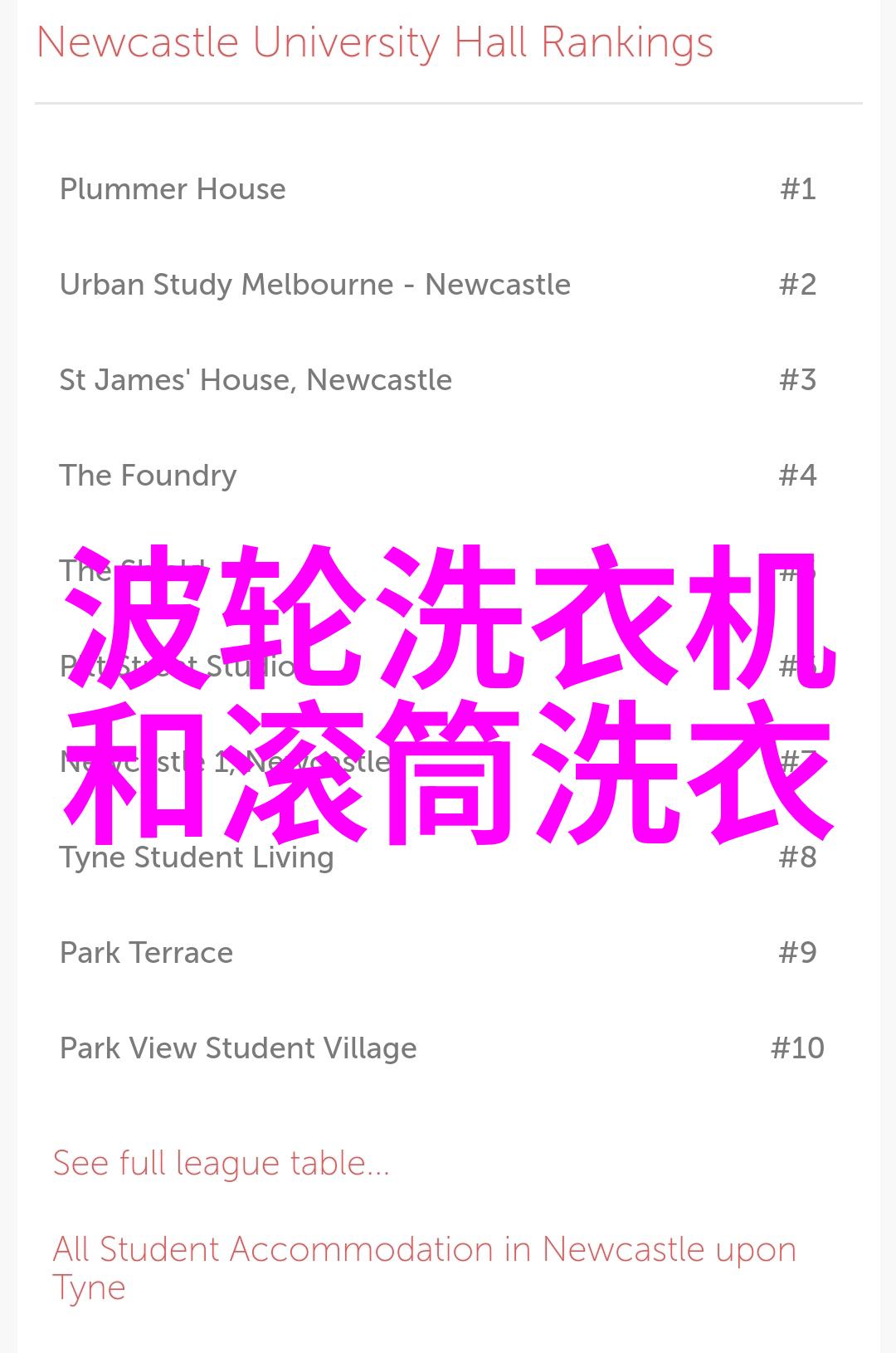The image size is (896, 1353).
Task: View The Foundry hall
Action: point(148,476)
